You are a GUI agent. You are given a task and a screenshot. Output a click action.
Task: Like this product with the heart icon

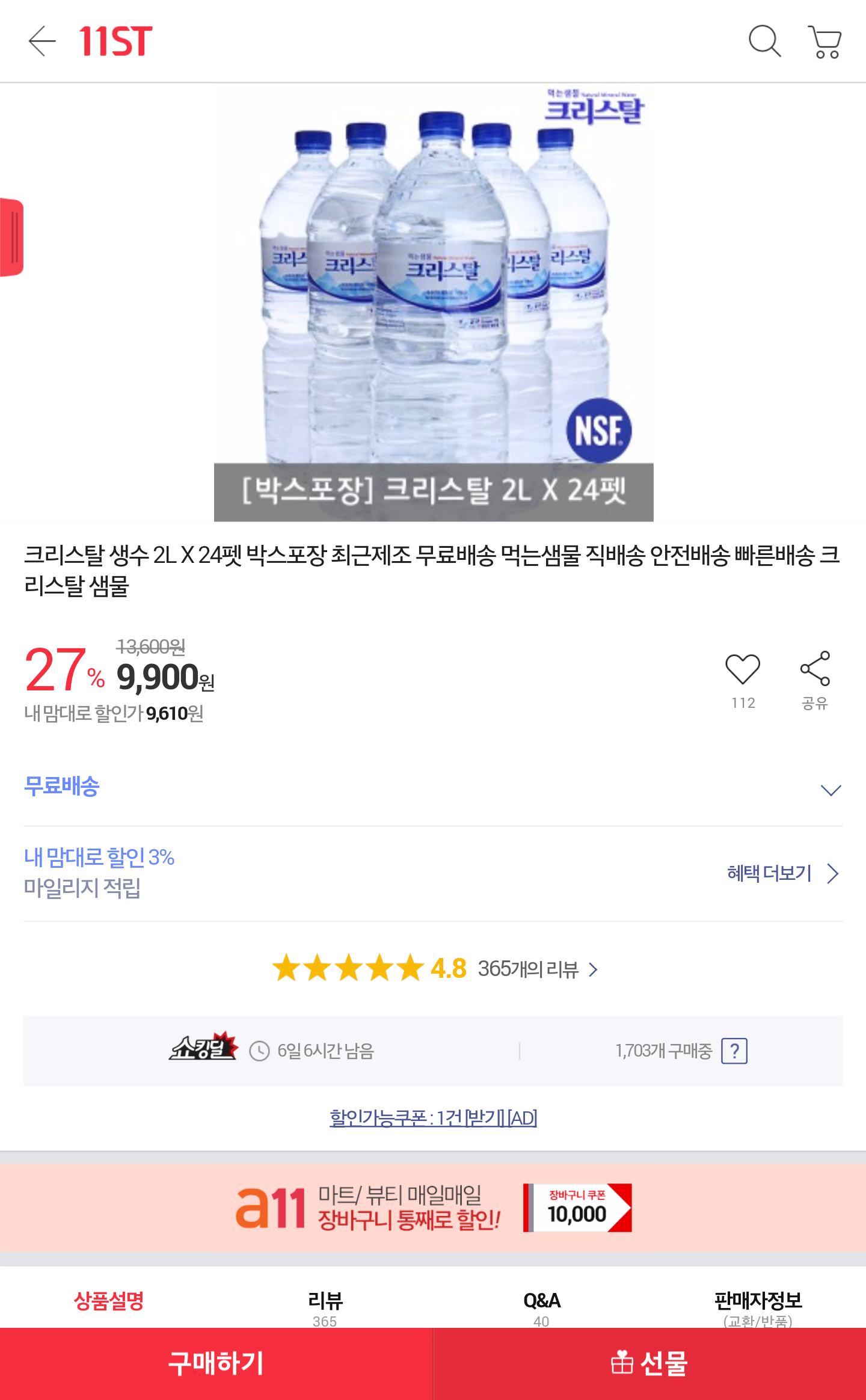point(743,669)
